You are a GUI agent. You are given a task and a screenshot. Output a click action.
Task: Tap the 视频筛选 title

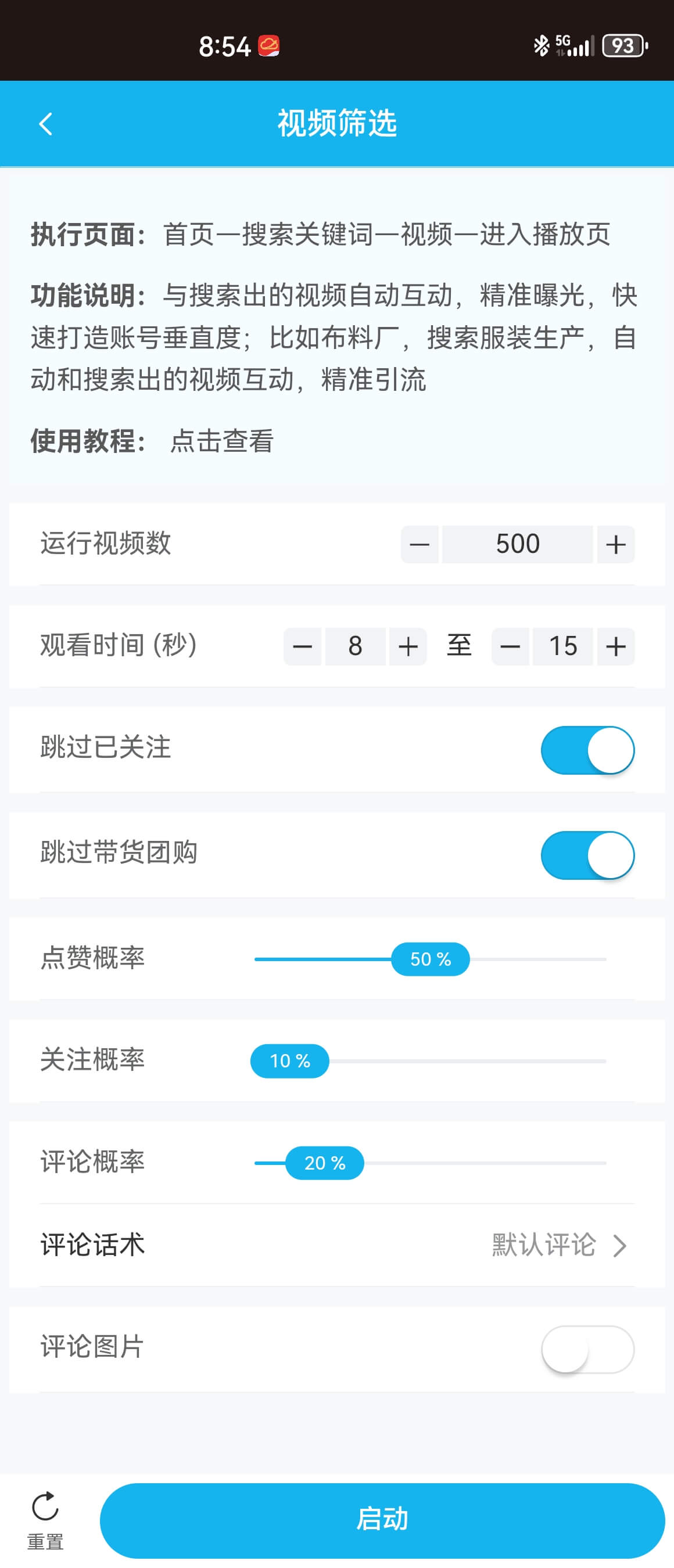click(336, 124)
